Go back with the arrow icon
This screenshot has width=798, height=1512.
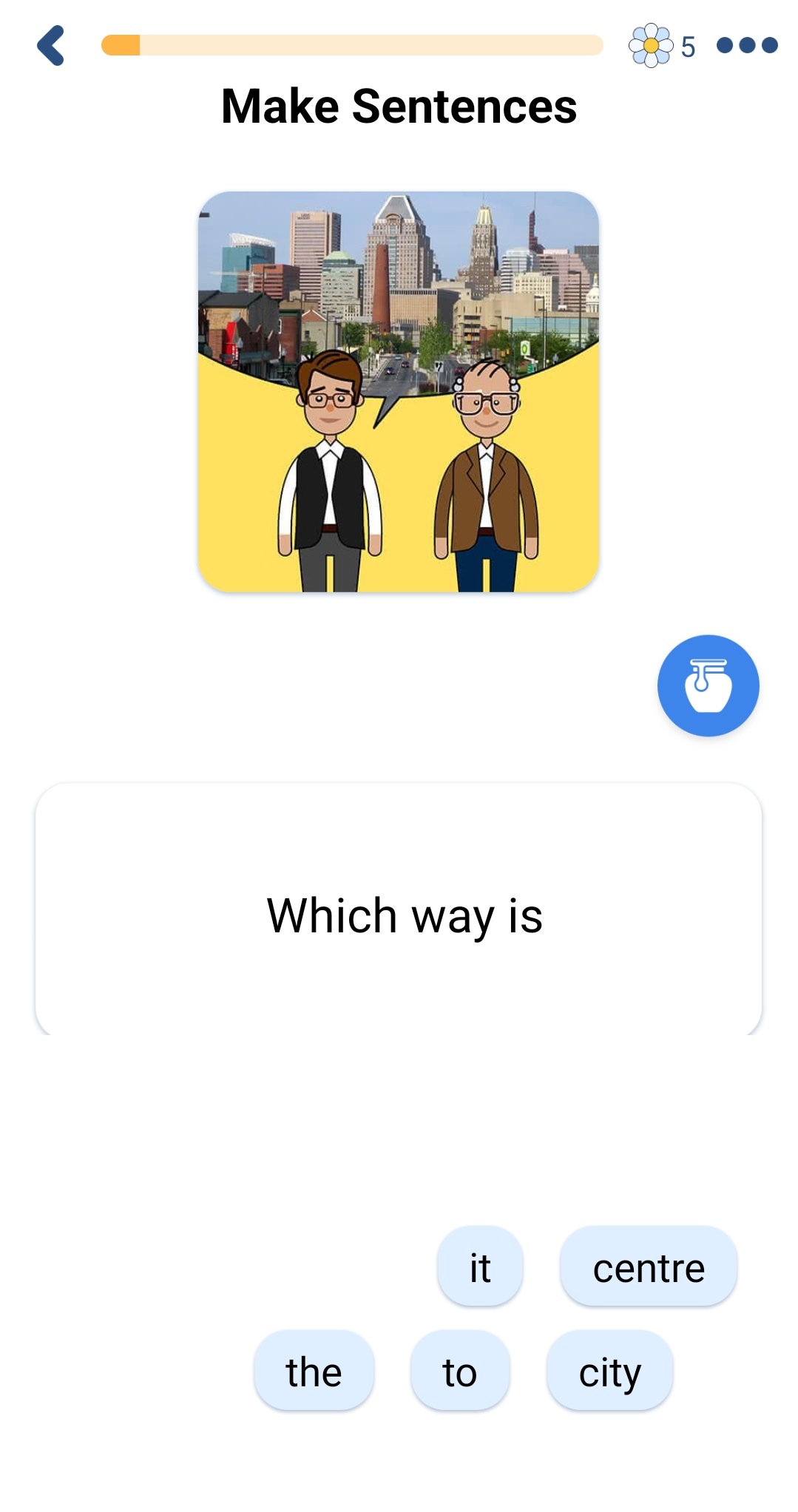click(x=51, y=46)
